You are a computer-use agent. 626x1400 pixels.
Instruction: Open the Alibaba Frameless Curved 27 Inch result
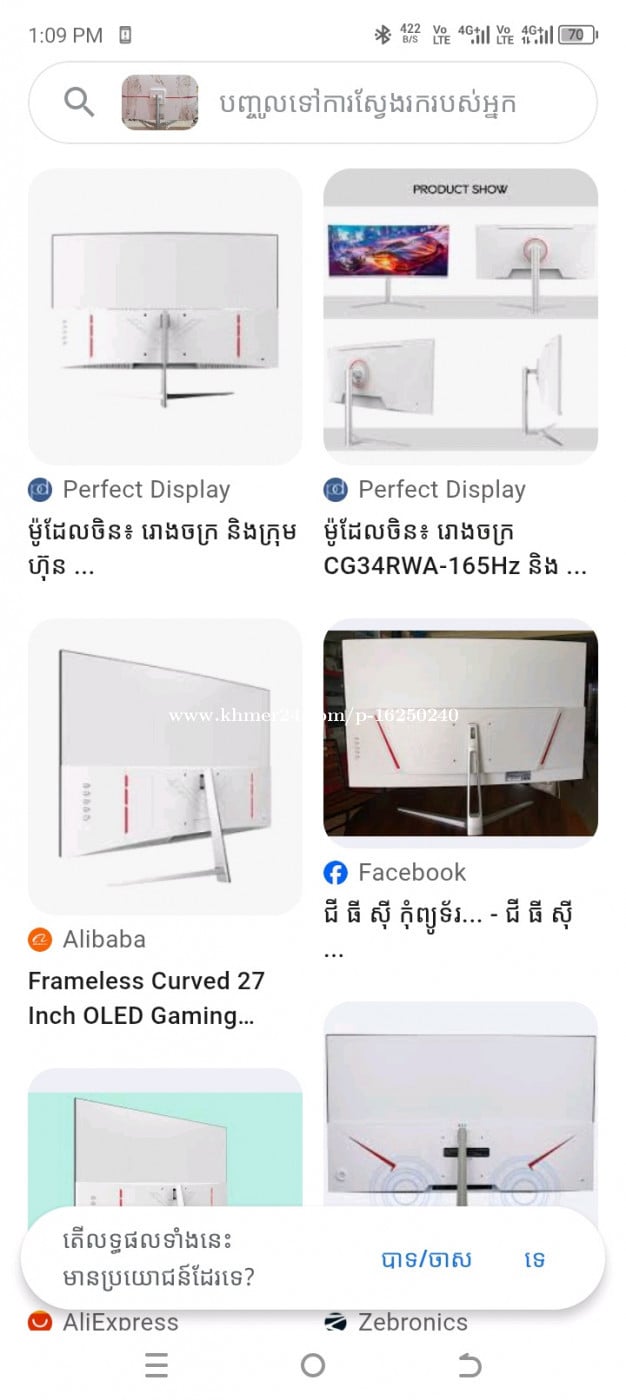click(x=165, y=767)
